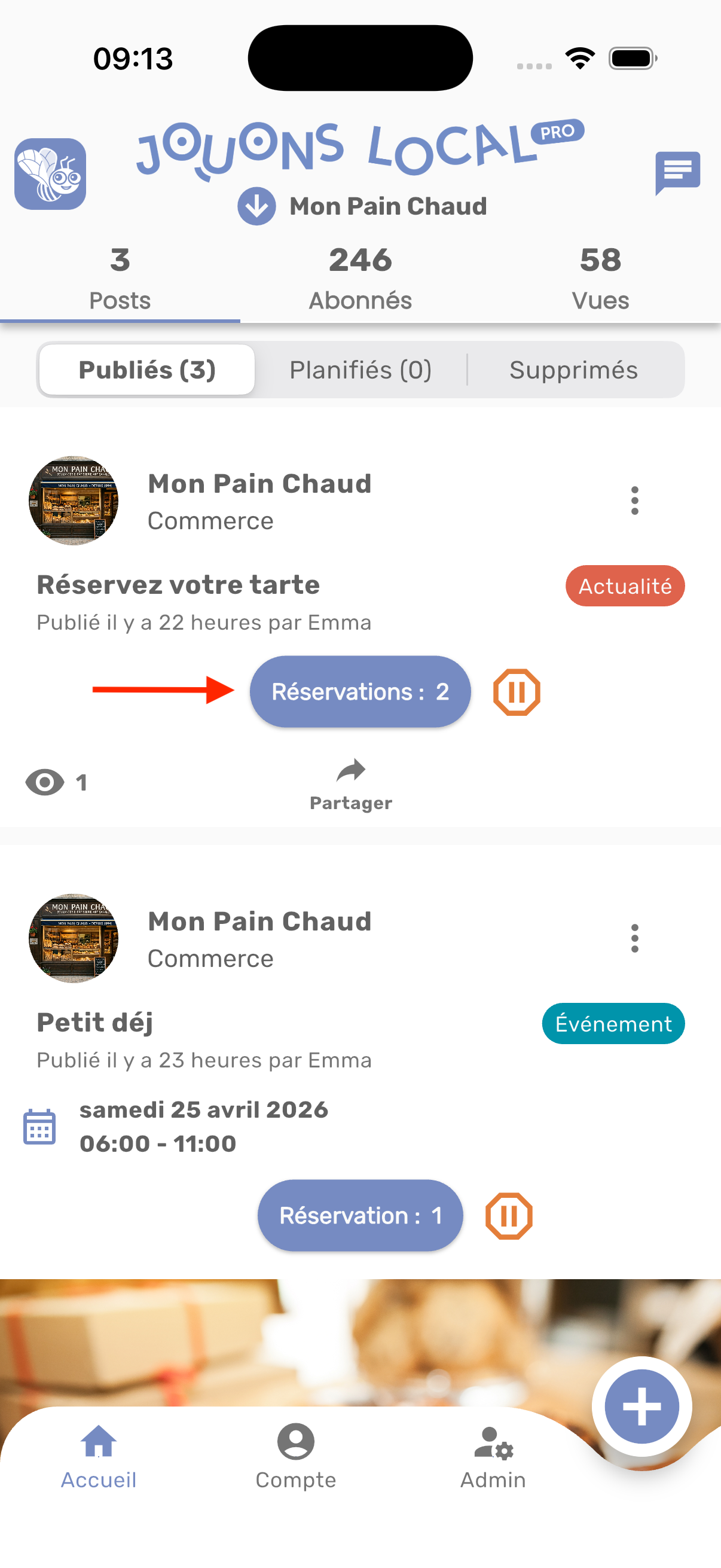721x1568 pixels.
Task: Expand the Mon Pain Chaud account switcher
Action: [x=256, y=206]
